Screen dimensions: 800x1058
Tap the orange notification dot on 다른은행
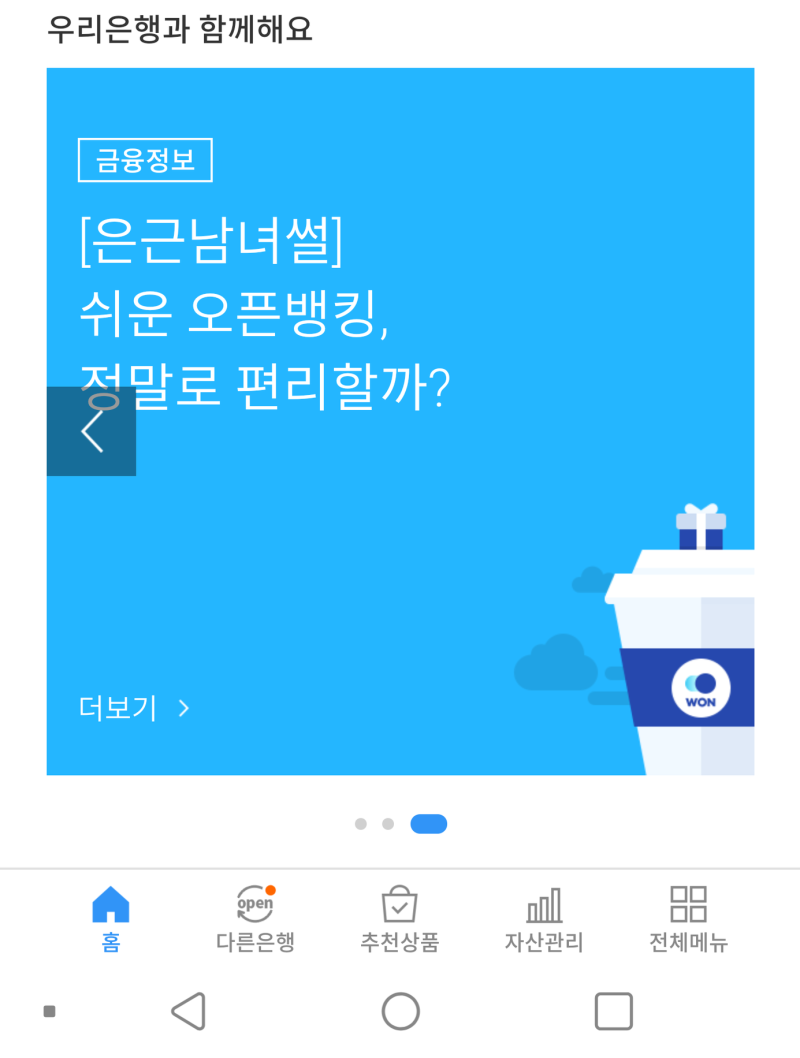[271, 888]
